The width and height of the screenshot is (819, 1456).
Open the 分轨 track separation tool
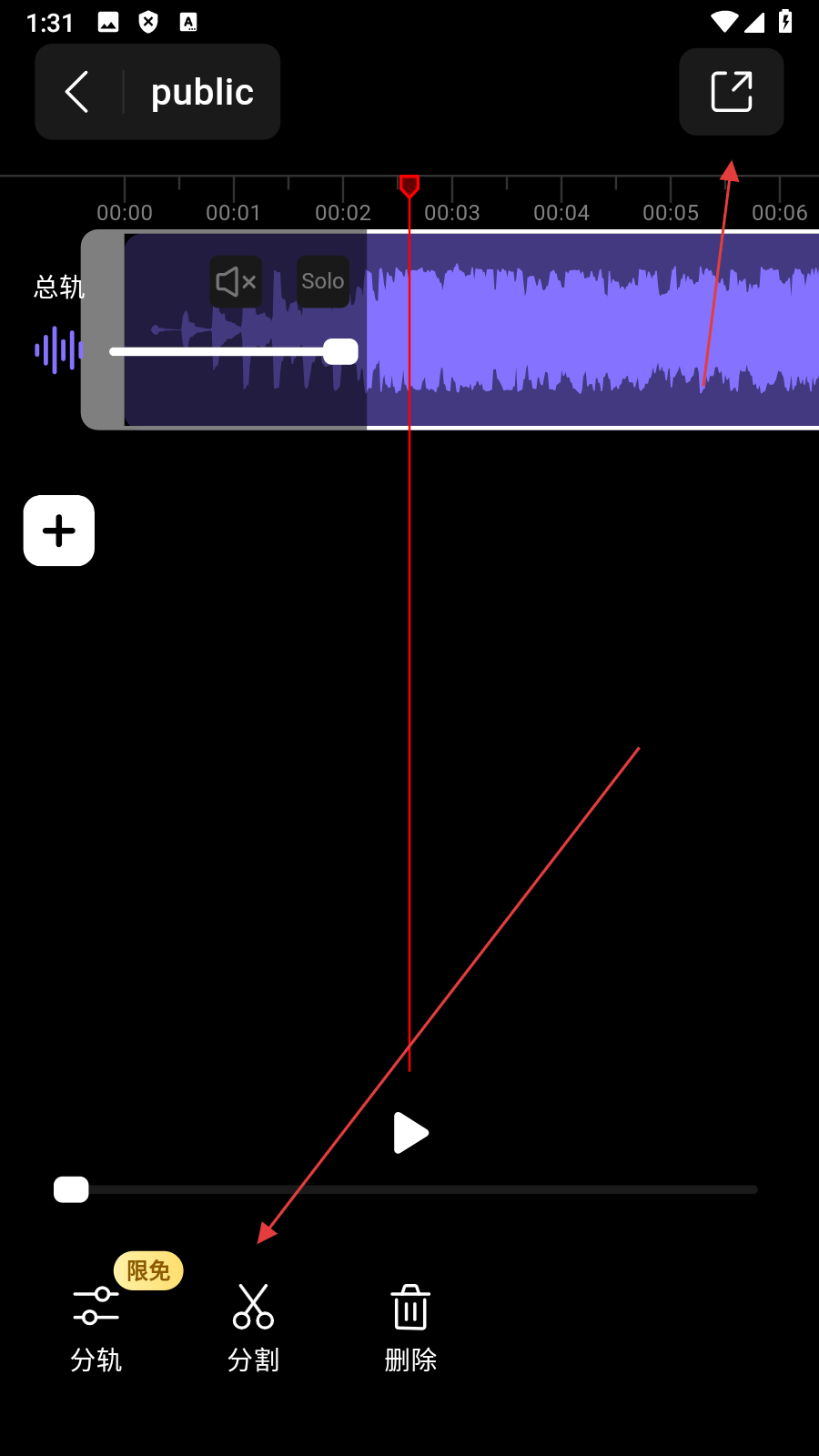pos(96,1326)
